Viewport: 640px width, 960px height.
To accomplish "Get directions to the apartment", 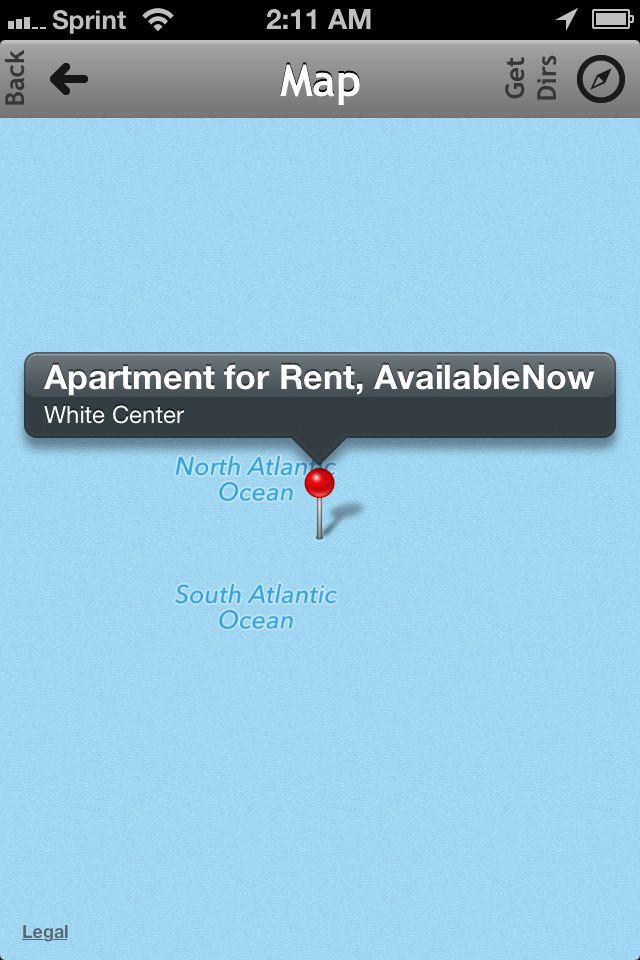I will pyautogui.click(x=530, y=79).
